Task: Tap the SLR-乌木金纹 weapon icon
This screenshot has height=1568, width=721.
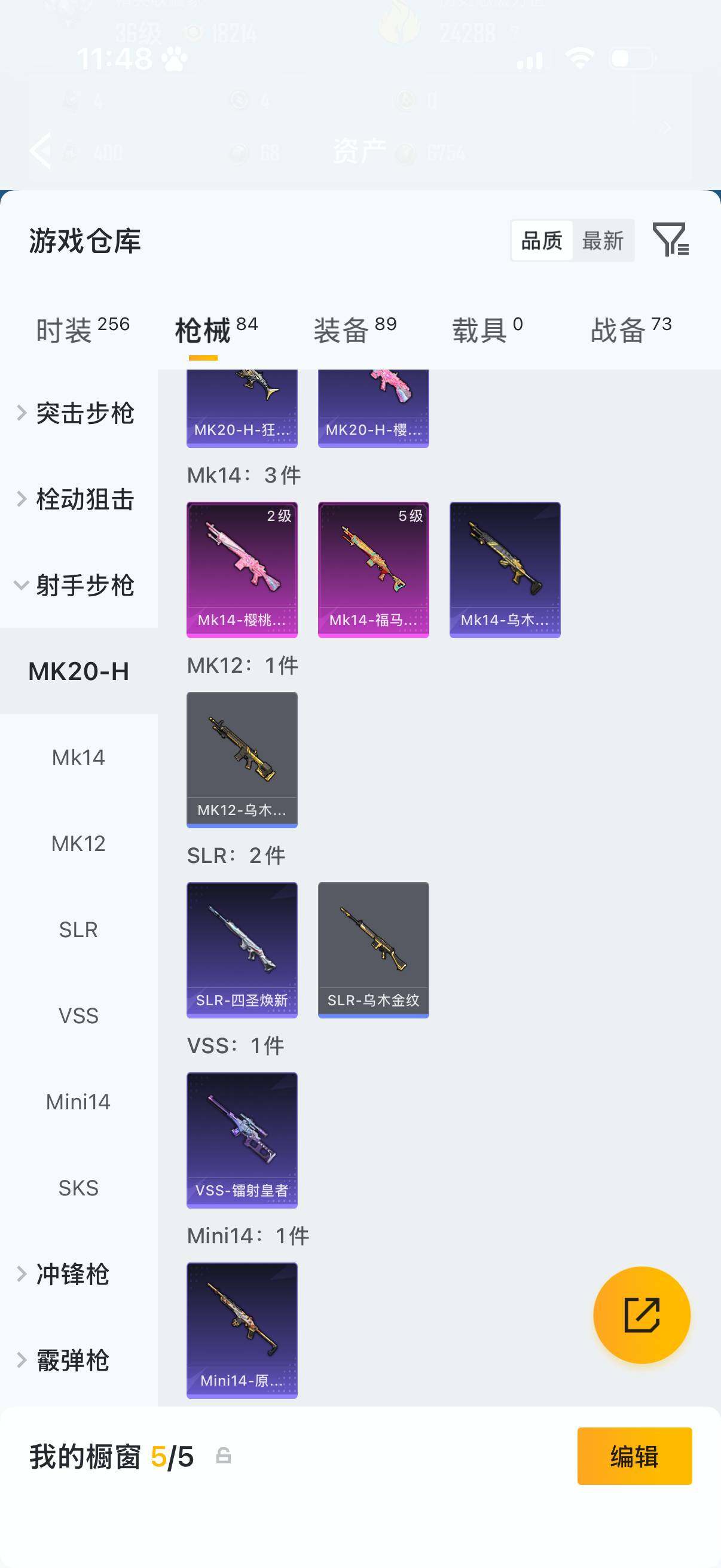Action: coord(373,950)
